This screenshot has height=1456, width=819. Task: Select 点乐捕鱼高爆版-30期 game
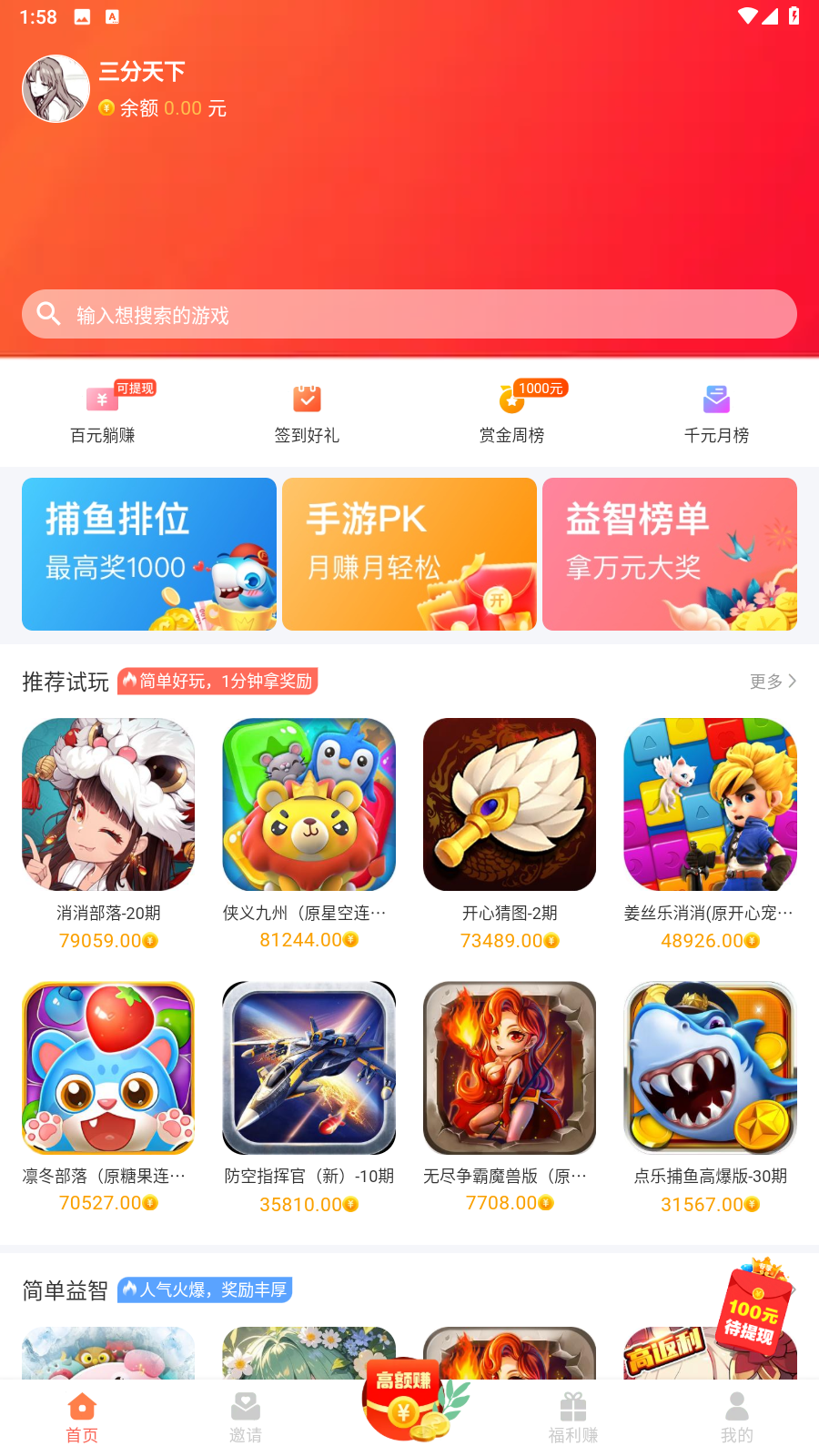710,1067
